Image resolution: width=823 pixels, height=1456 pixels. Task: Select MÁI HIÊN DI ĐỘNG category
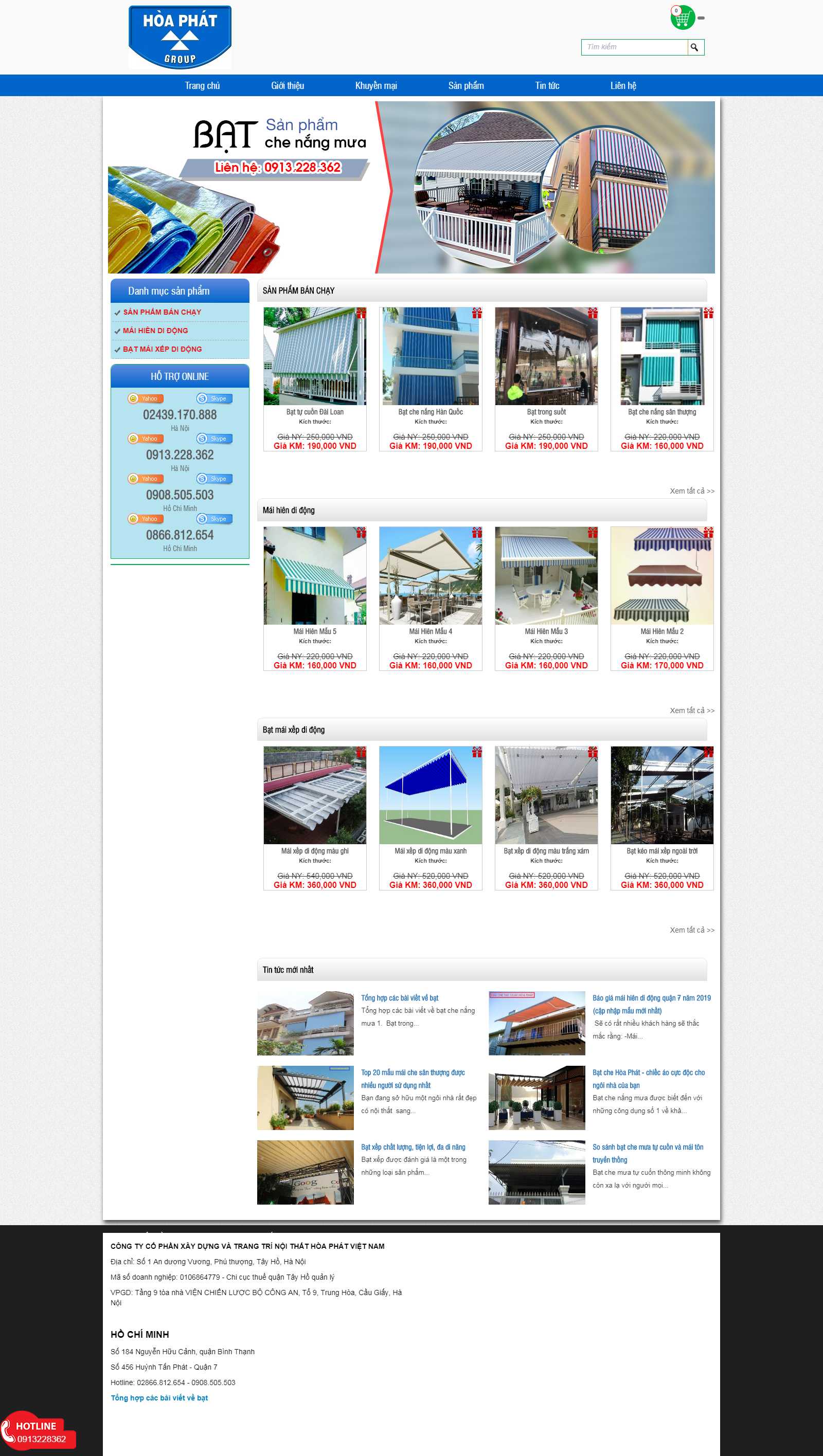click(155, 331)
